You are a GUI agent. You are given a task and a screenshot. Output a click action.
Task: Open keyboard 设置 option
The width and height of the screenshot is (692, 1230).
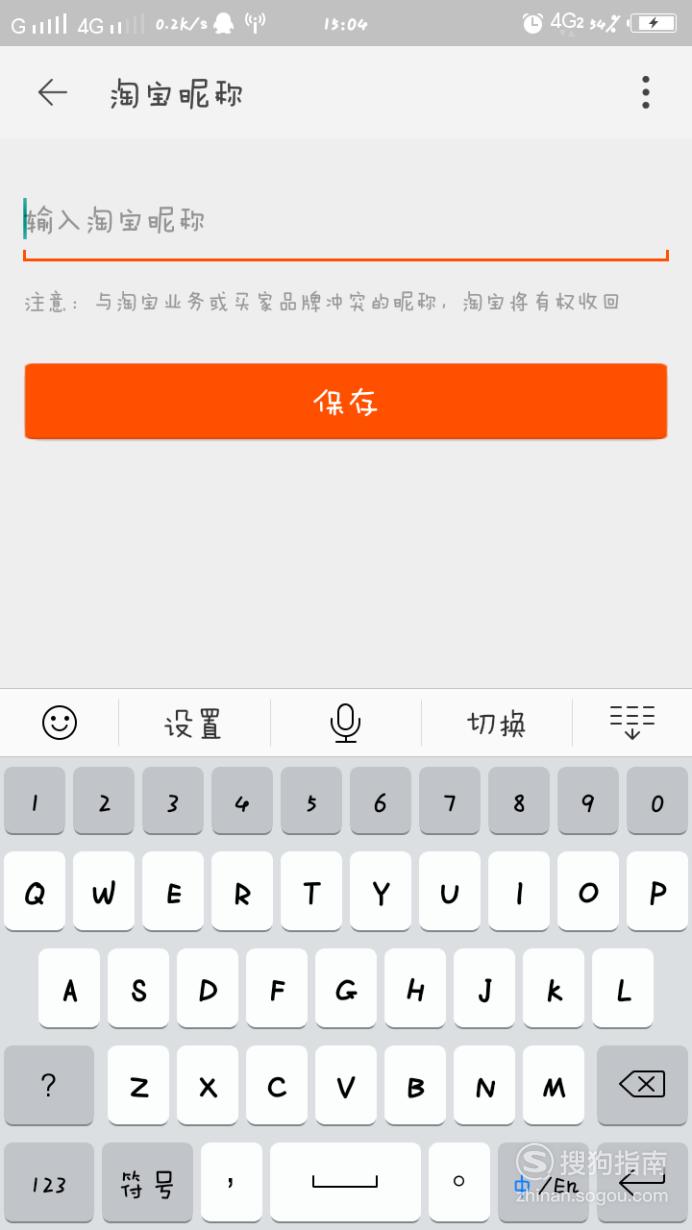(193, 723)
